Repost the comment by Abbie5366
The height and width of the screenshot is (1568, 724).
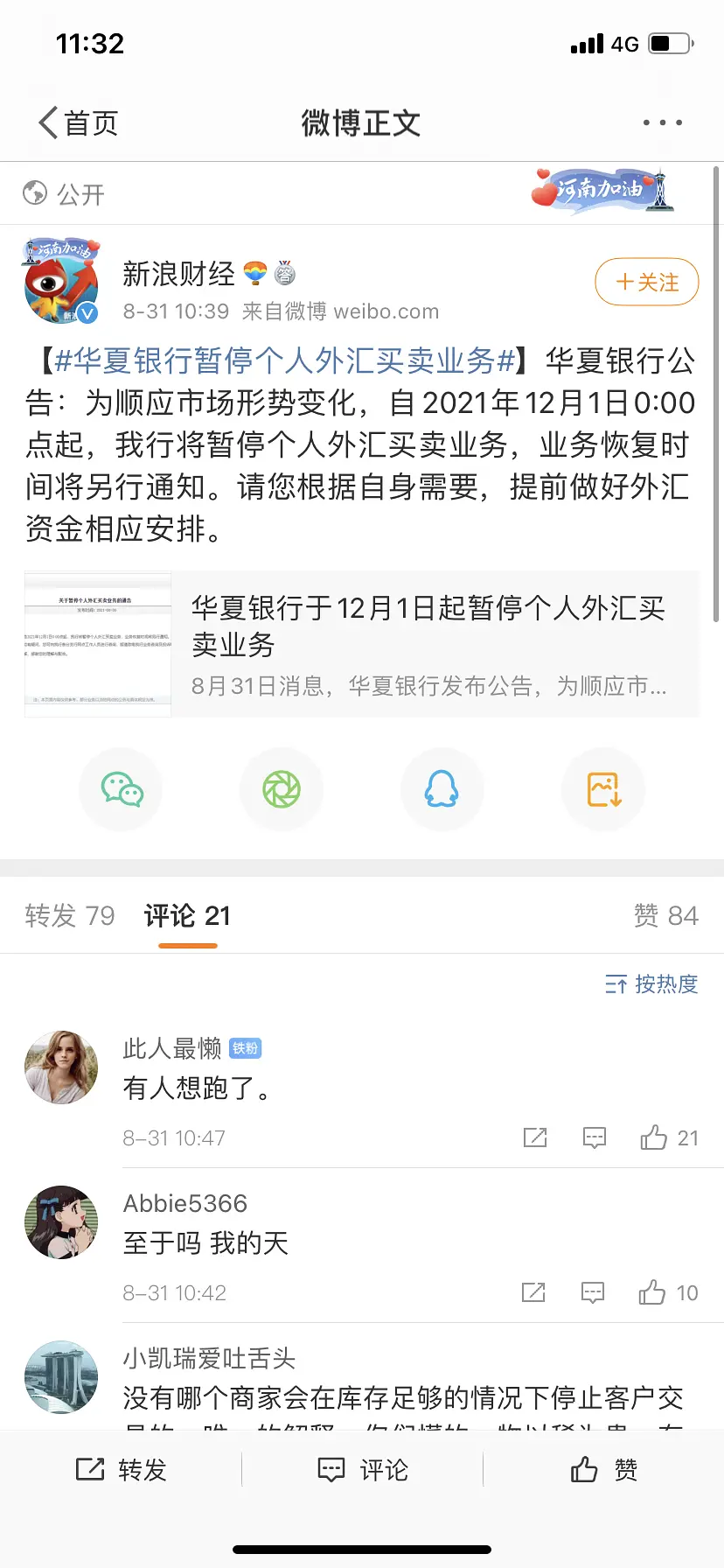click(x=533, y=1292)
